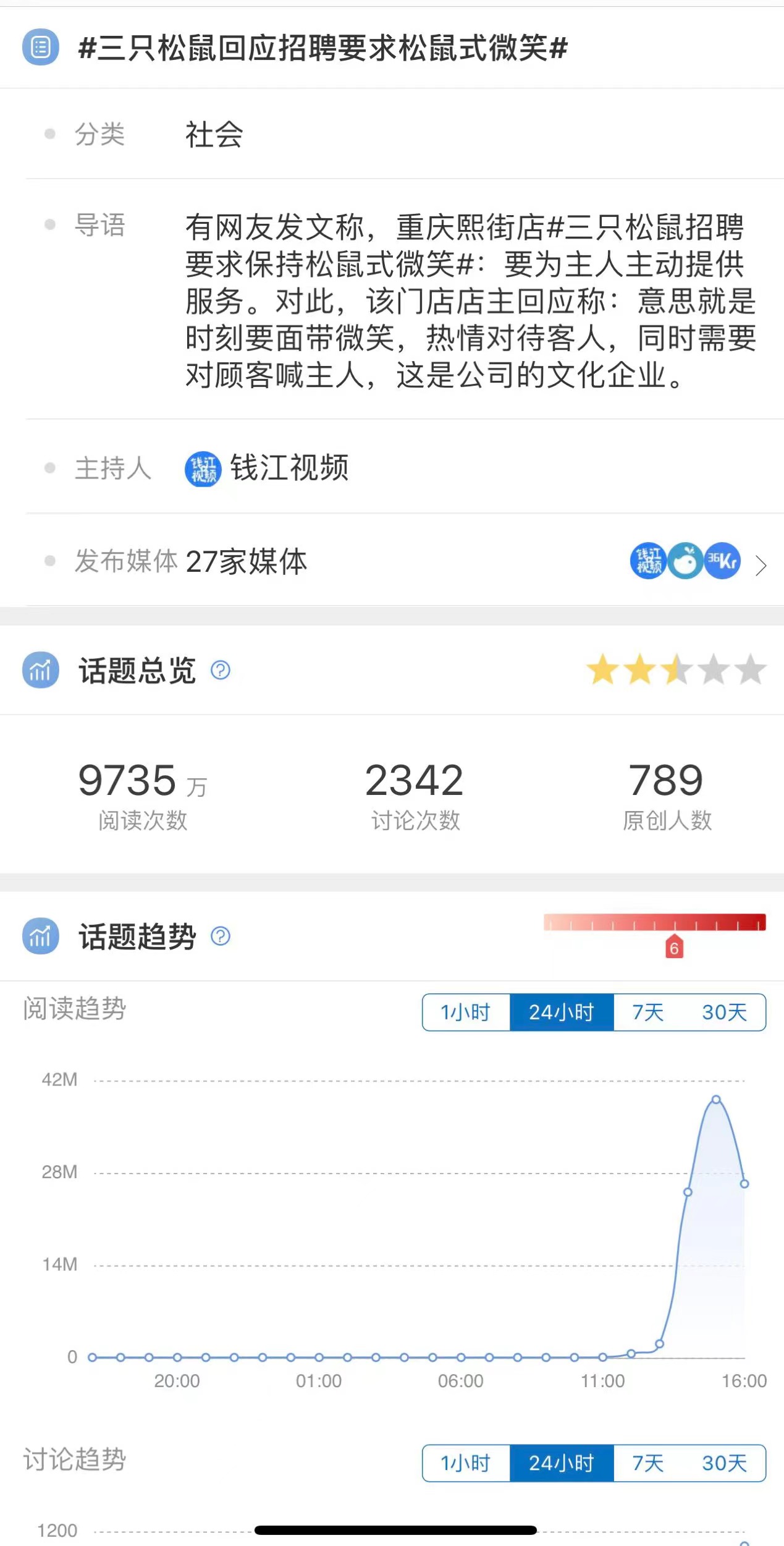Screen dimensions: 784x1546
Task: Open help icon next to 话题总览
Action: click(x=221, y=670)
